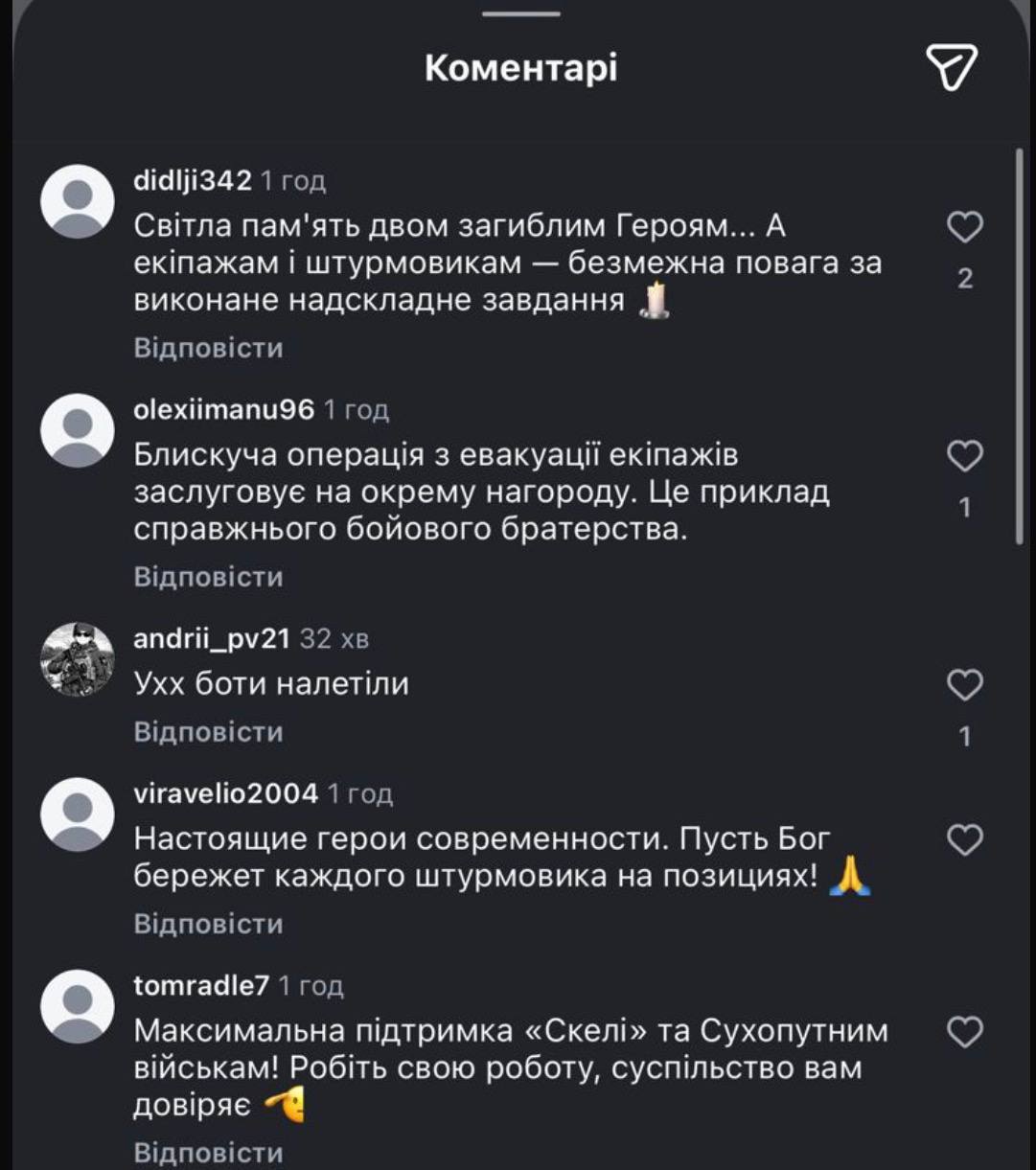Open andrii_pv21's profile picture
1036x1170 pixels.
point(78,659)
